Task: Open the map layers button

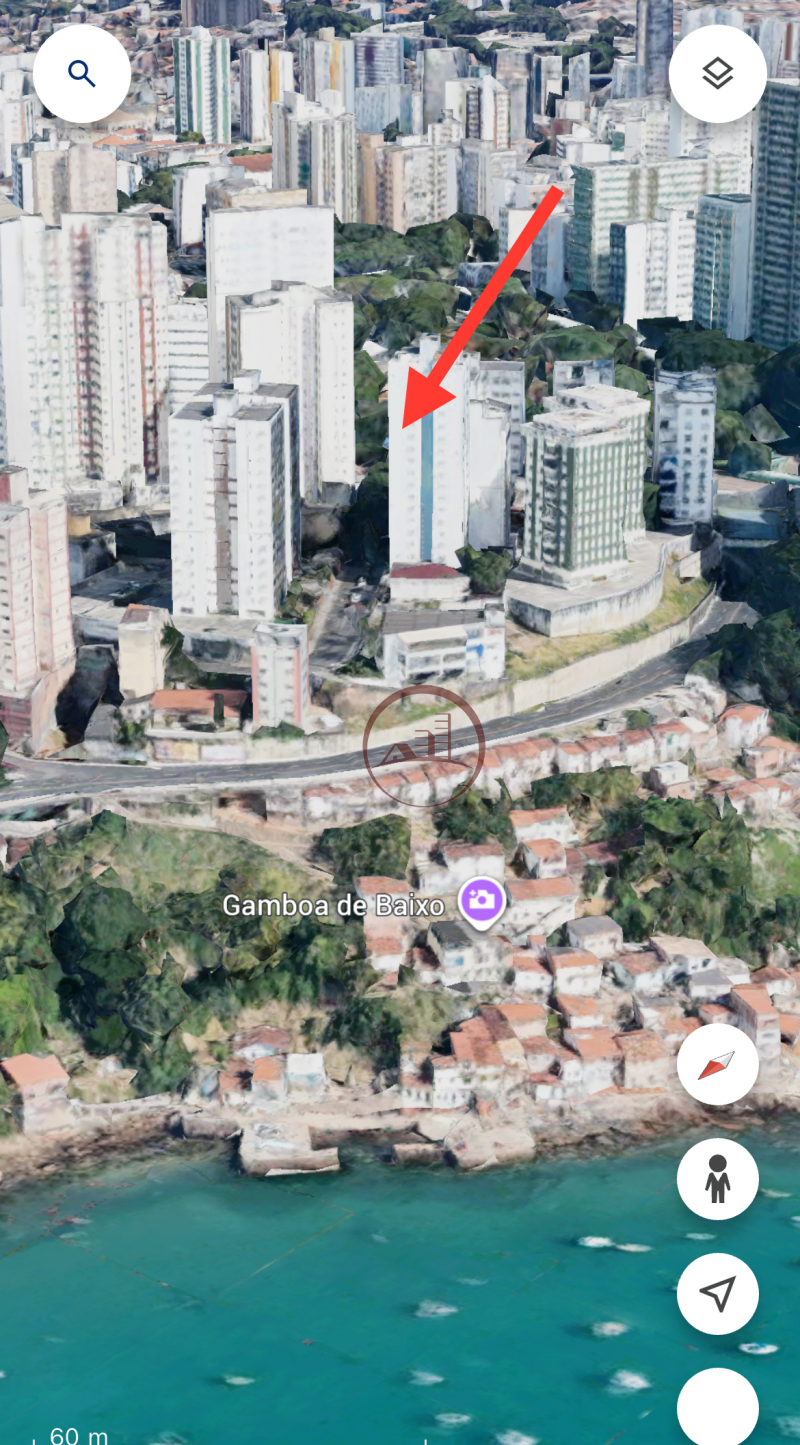Action: (x=718, y=74)
